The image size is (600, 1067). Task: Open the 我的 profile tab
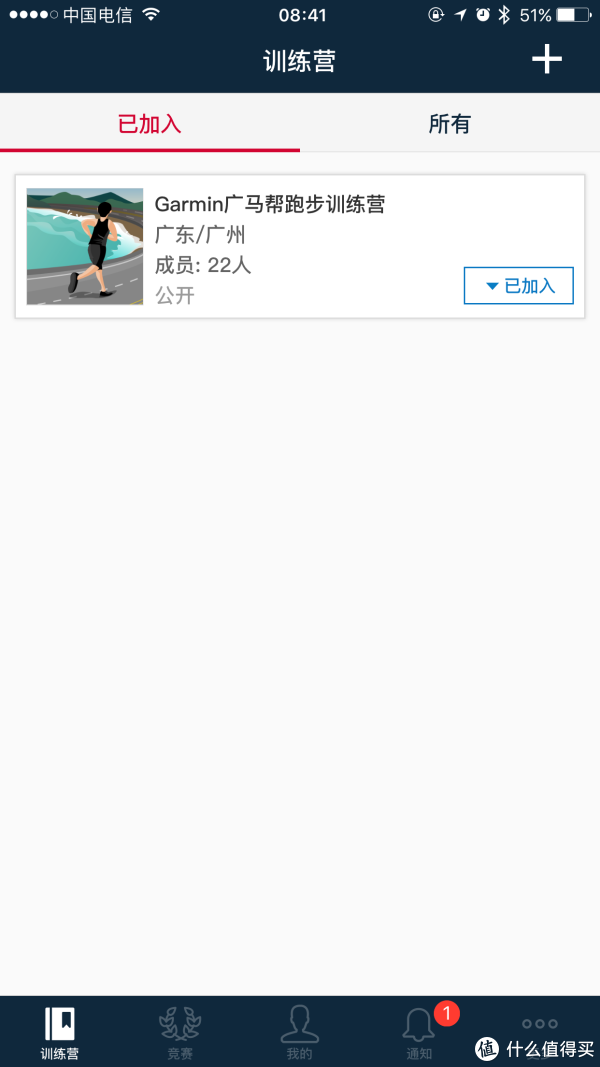[x=299, y=1033]
